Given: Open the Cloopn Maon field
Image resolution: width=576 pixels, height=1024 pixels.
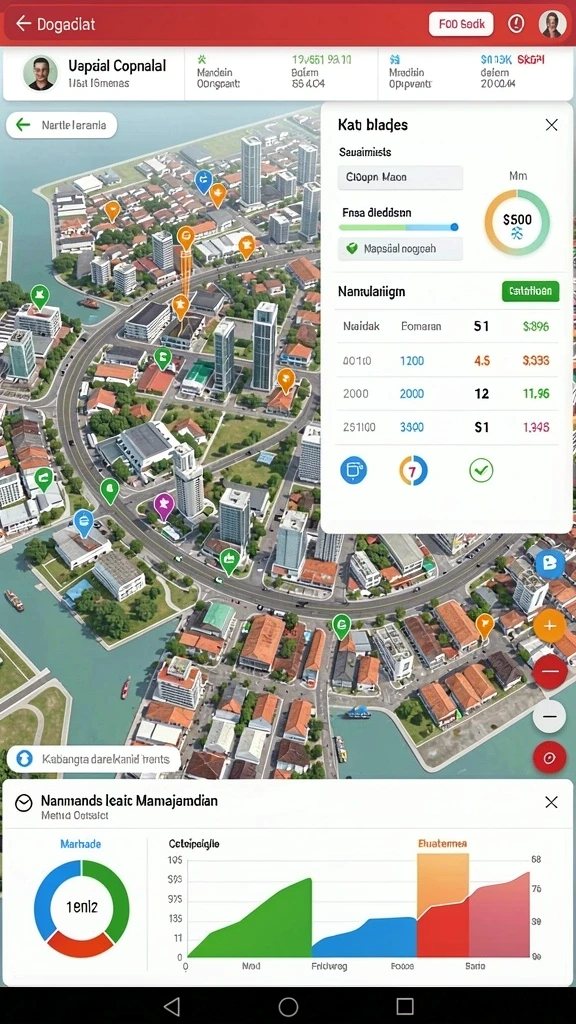Looking at the screenshot, I should pyautogui.click(x=400, y=177).
